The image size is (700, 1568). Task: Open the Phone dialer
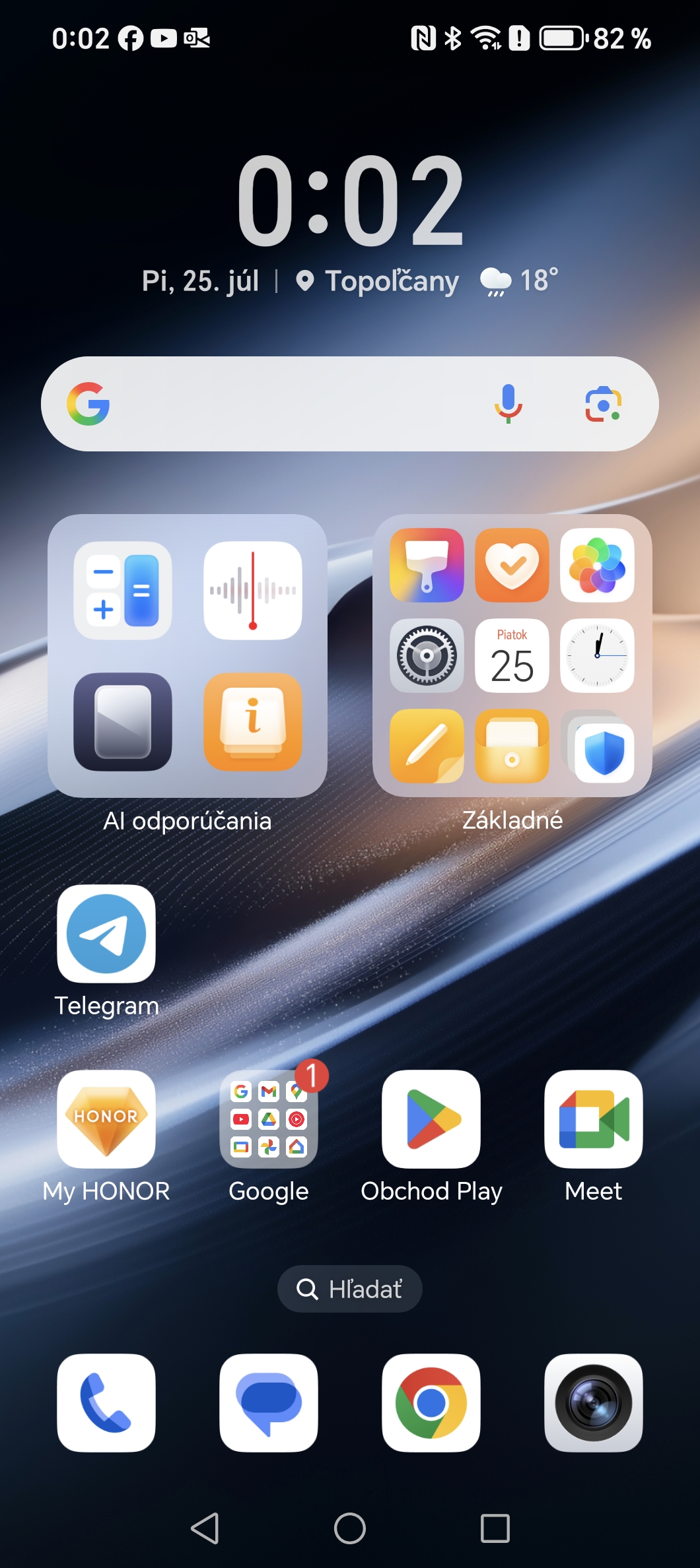click(106, 1403)
